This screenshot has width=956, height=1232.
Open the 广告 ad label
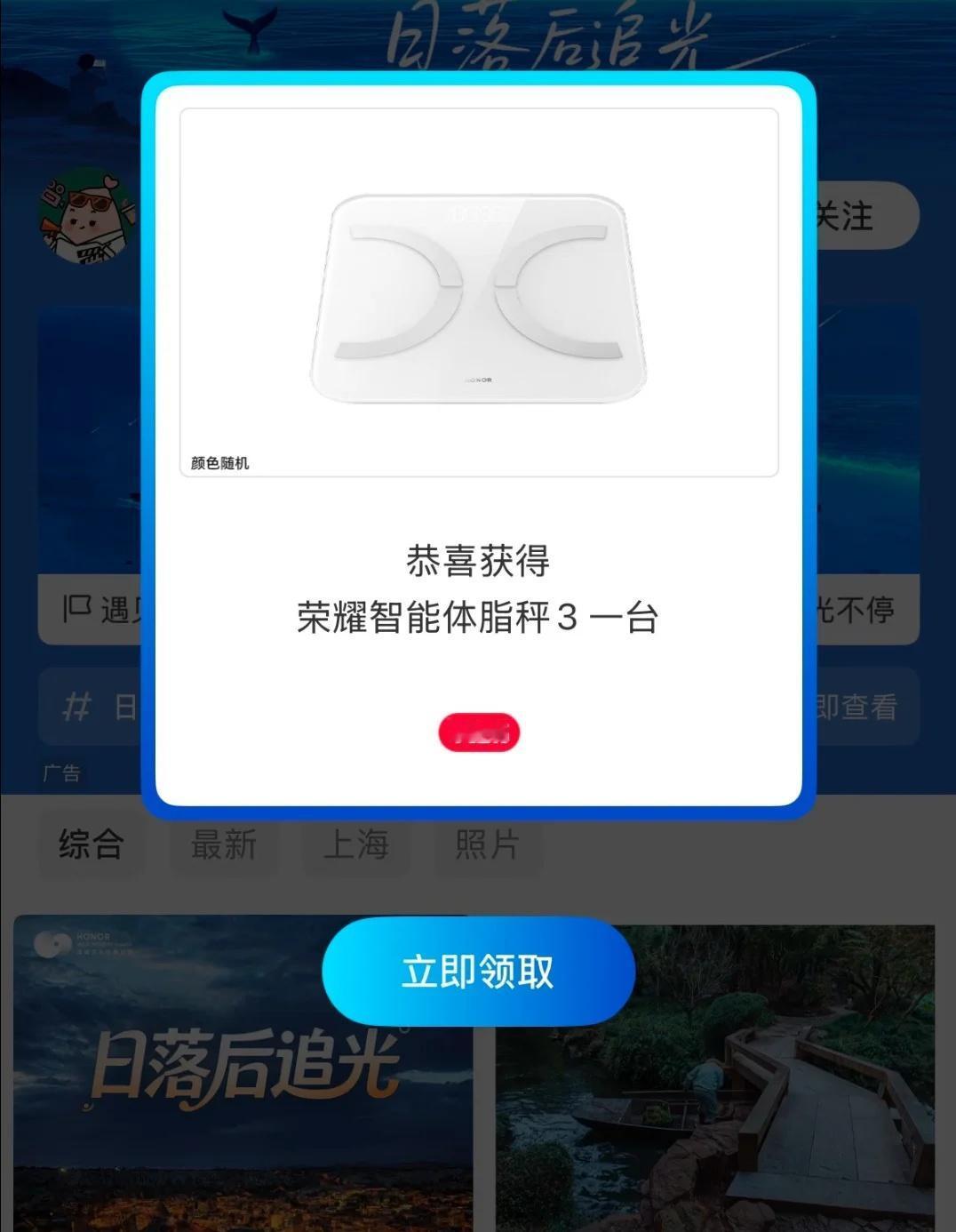(62, 773)
